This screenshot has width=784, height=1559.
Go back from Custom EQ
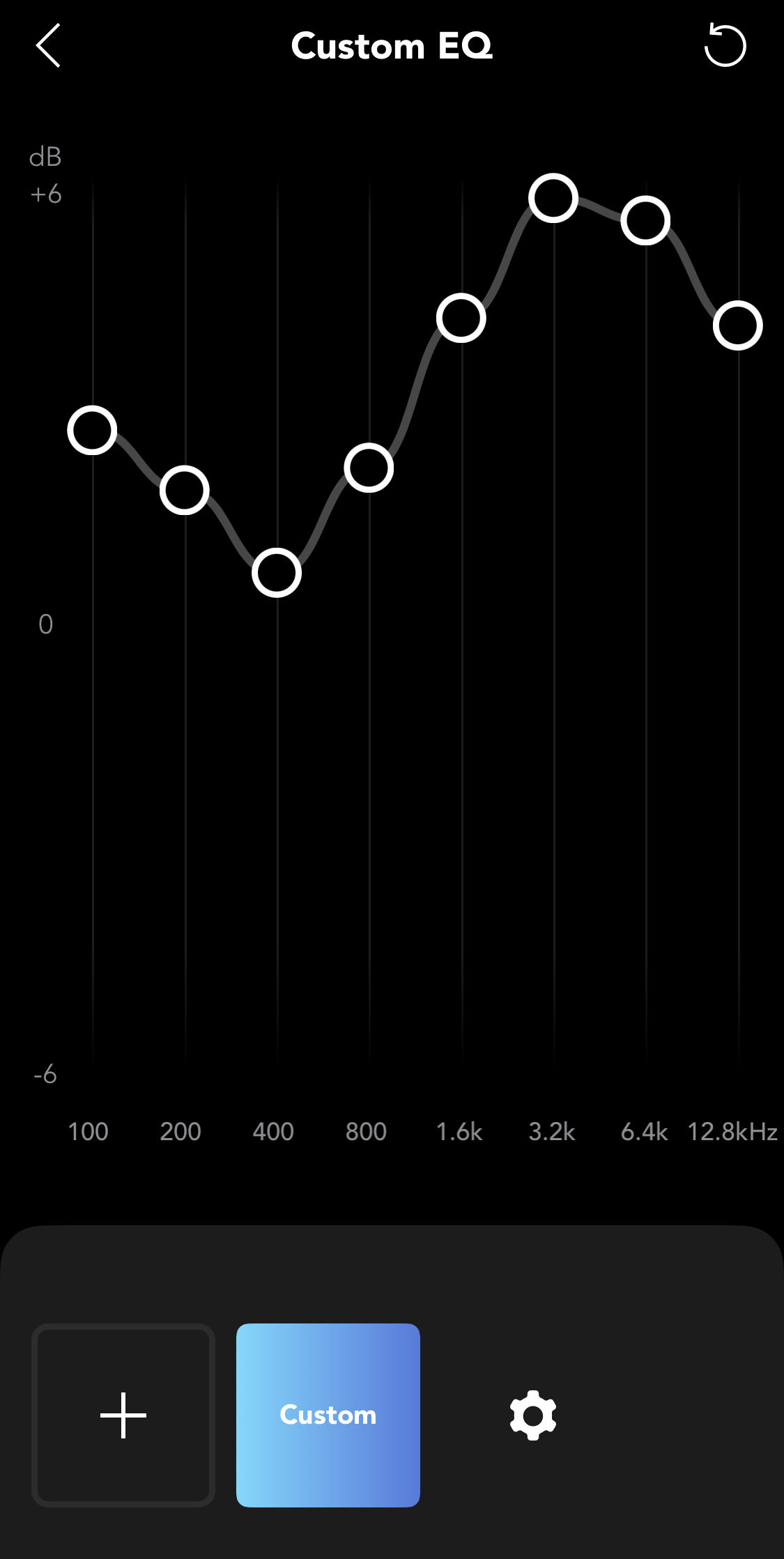48,45
